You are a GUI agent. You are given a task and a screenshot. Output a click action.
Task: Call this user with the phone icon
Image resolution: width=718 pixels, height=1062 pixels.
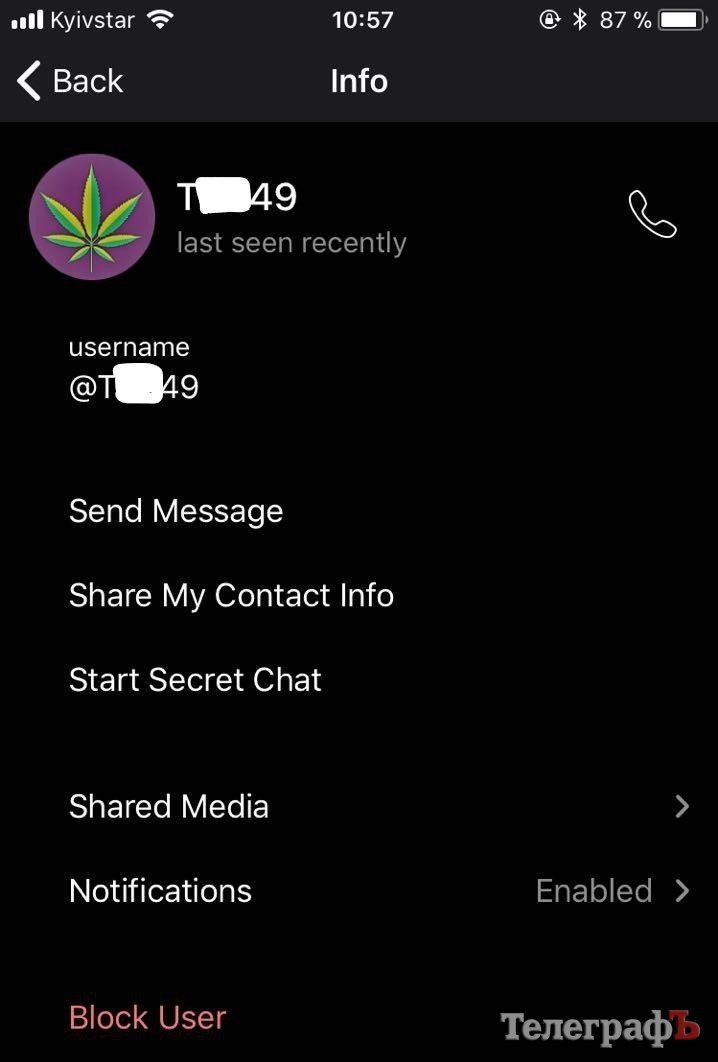coord(652,214)
